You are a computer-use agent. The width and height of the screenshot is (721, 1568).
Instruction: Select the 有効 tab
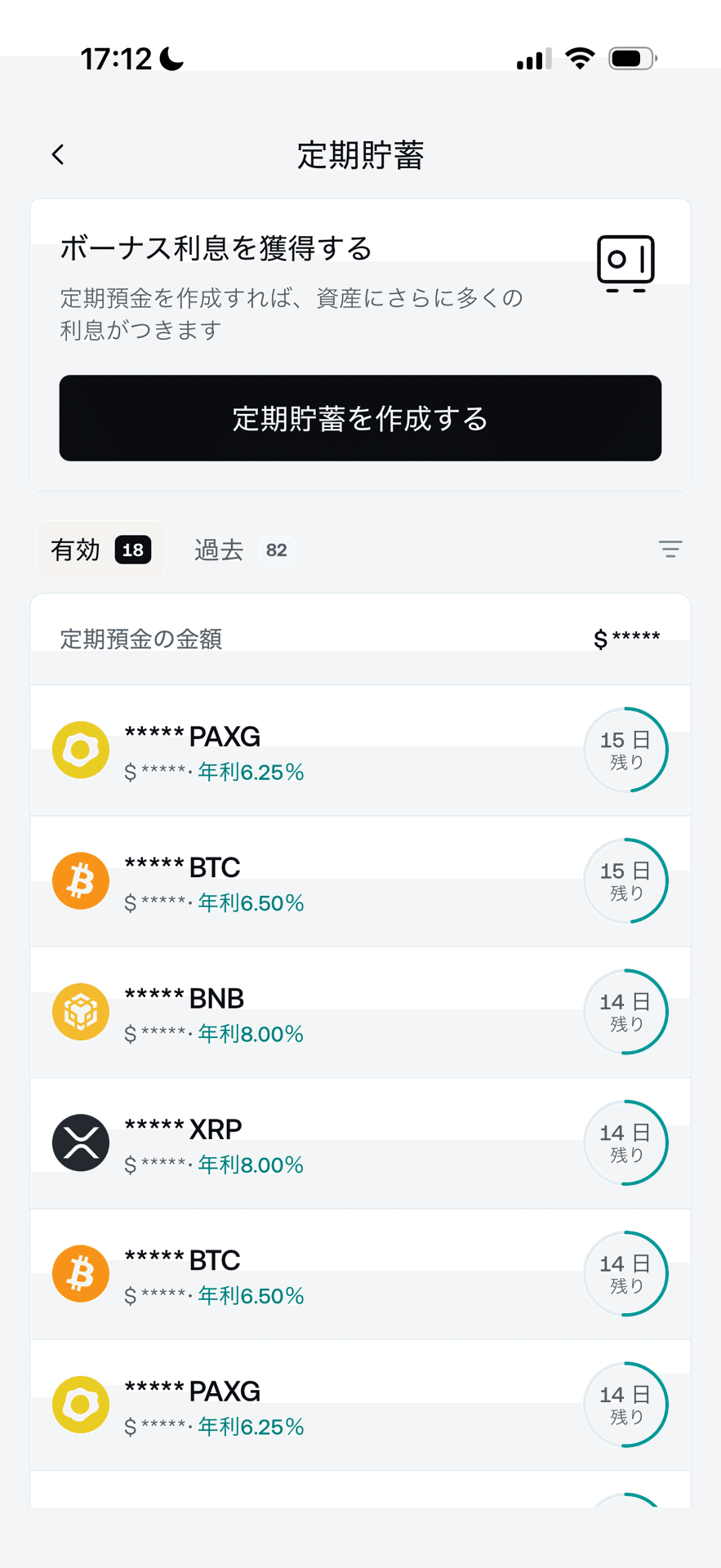[100, 550]
